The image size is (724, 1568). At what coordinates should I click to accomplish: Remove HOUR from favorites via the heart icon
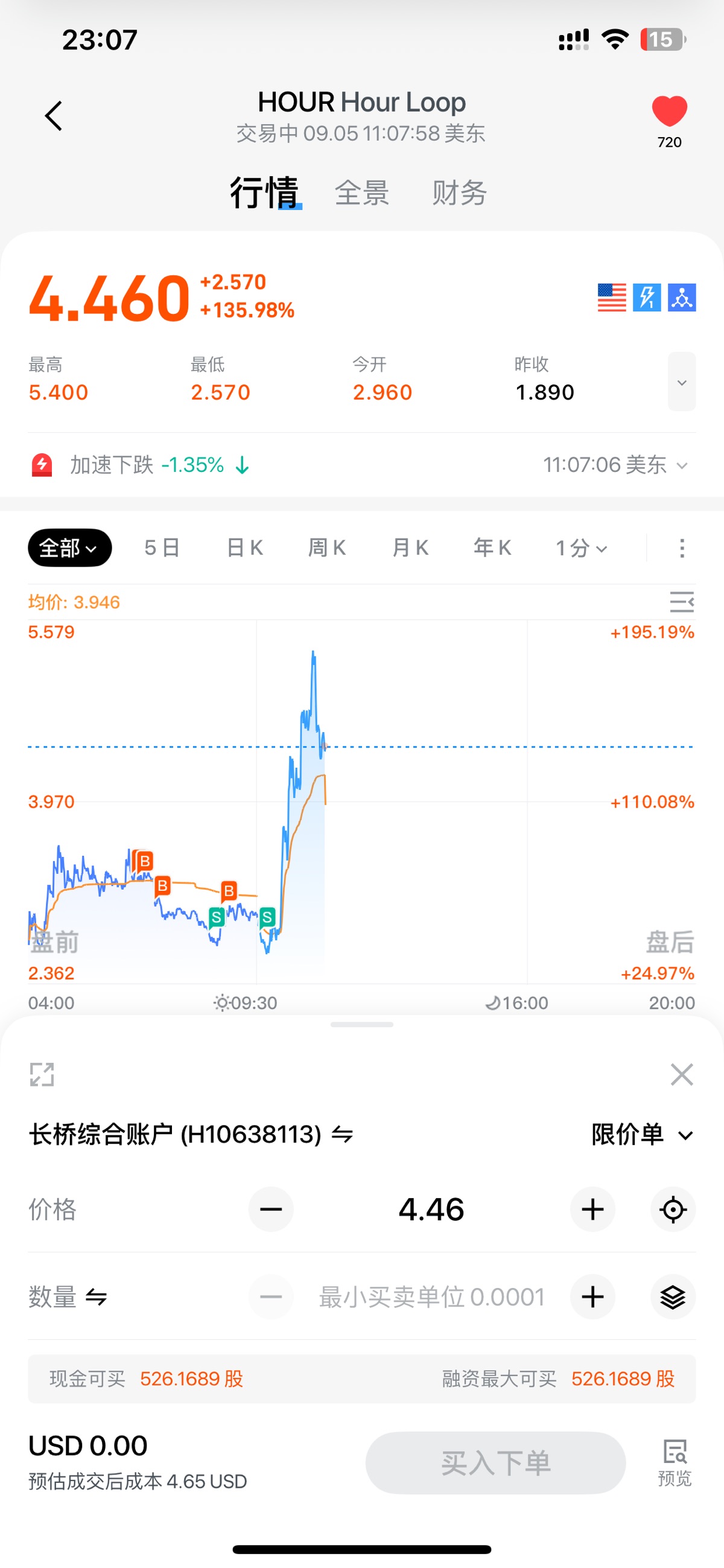[669, 112]
